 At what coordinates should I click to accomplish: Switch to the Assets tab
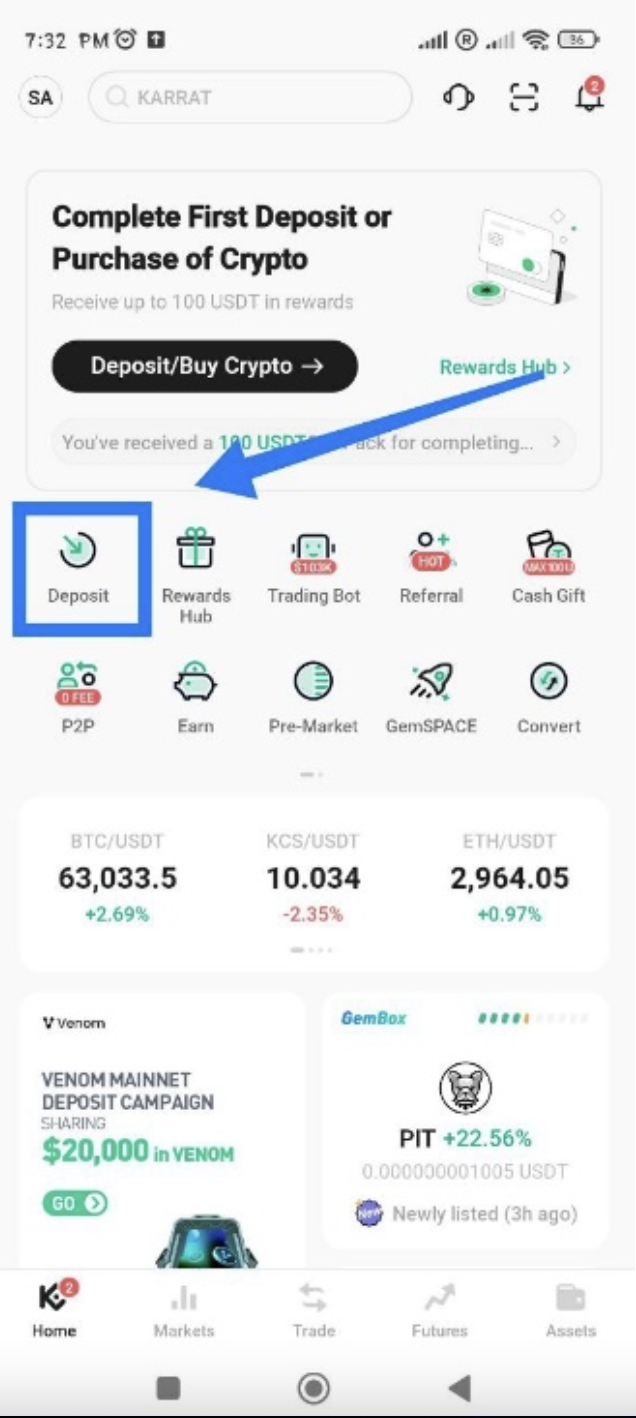(x=570, y=1310)
